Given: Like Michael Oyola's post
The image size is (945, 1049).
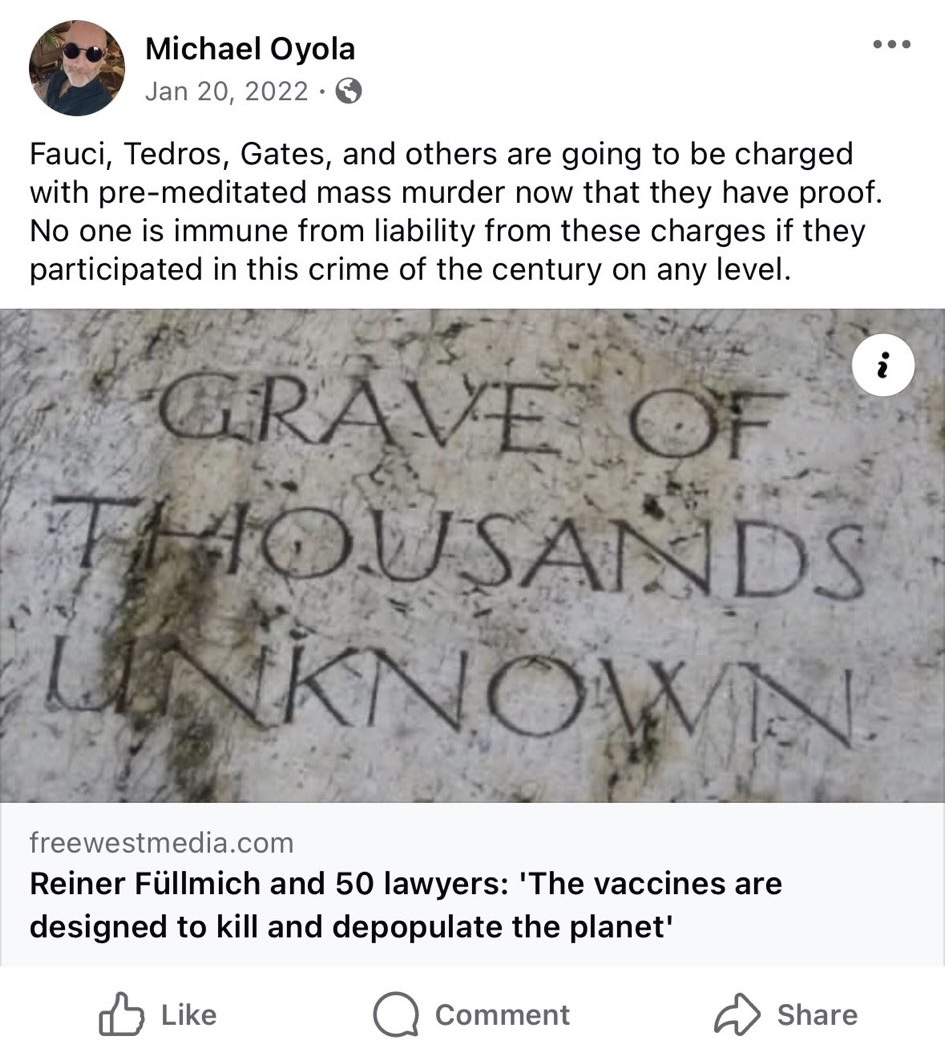Looking at the screenshot, I should (x=157, y=1014).
